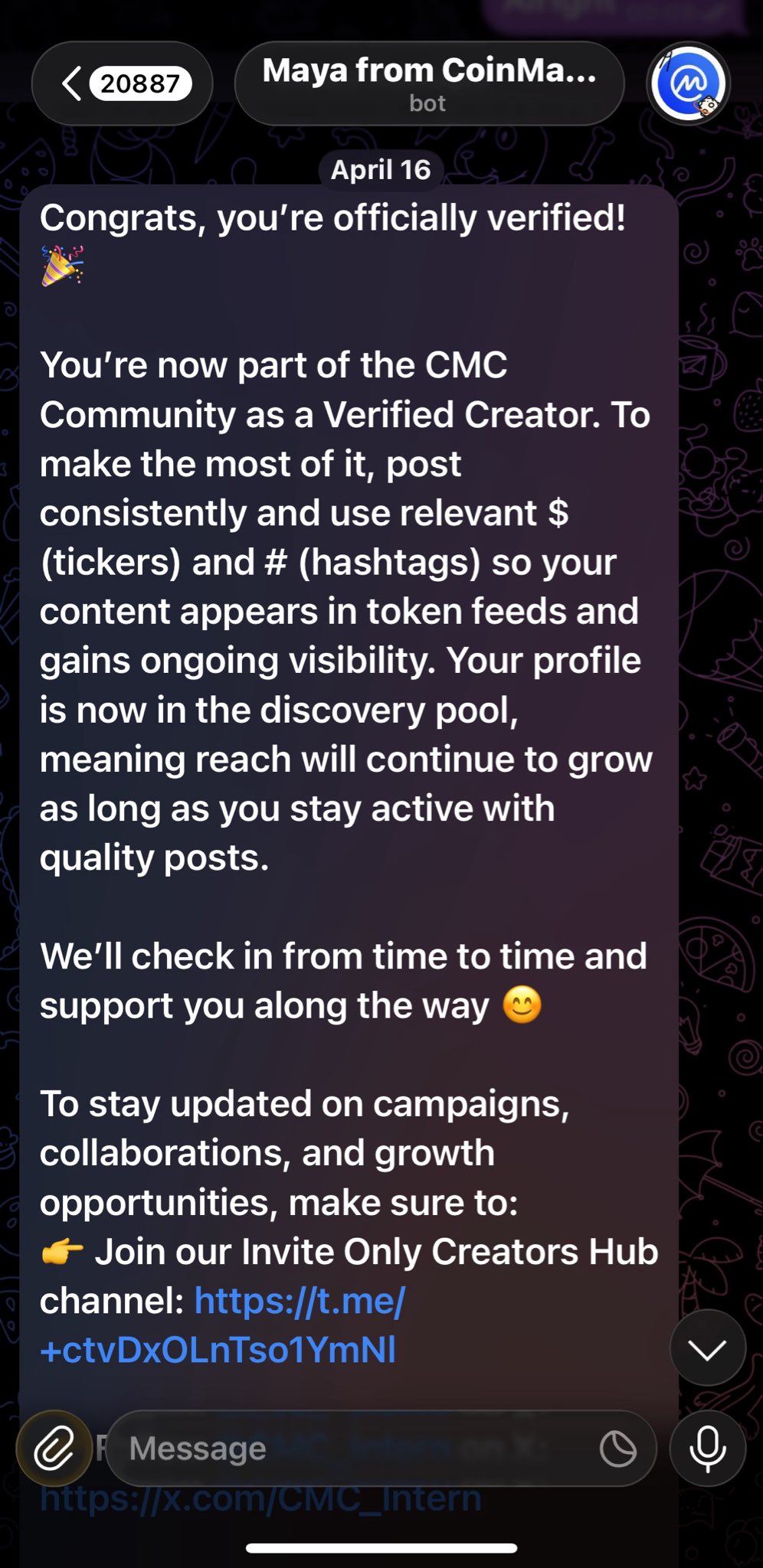763x1568 pixels.
Task: Open the sticker panel icon
Action: pos(617,1449)
